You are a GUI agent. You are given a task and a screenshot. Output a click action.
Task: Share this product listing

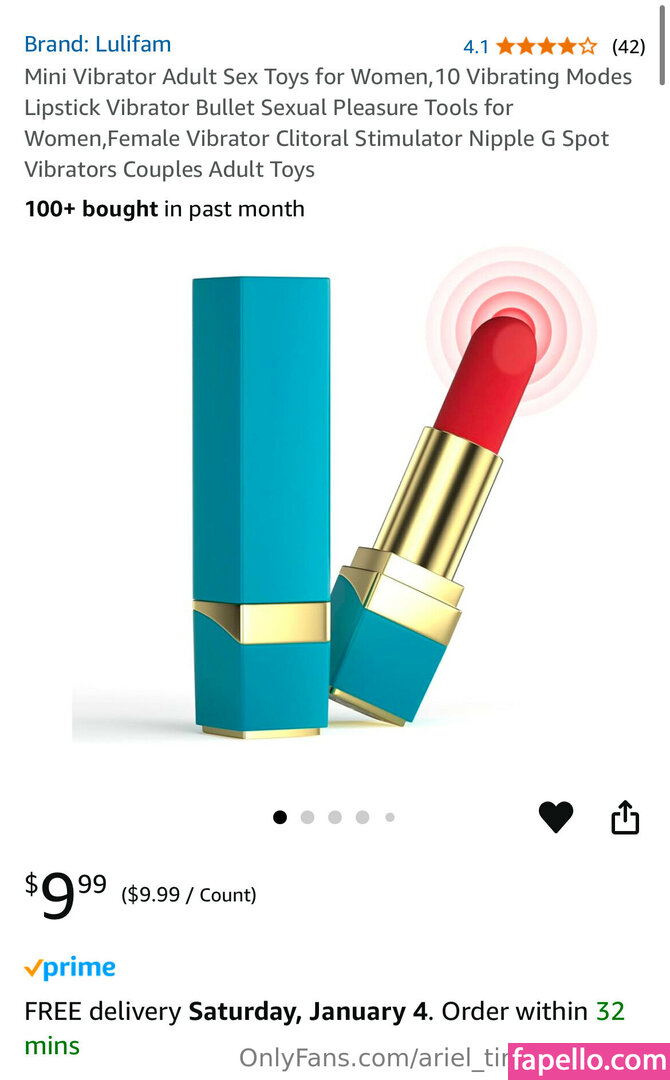pos(625,817)
